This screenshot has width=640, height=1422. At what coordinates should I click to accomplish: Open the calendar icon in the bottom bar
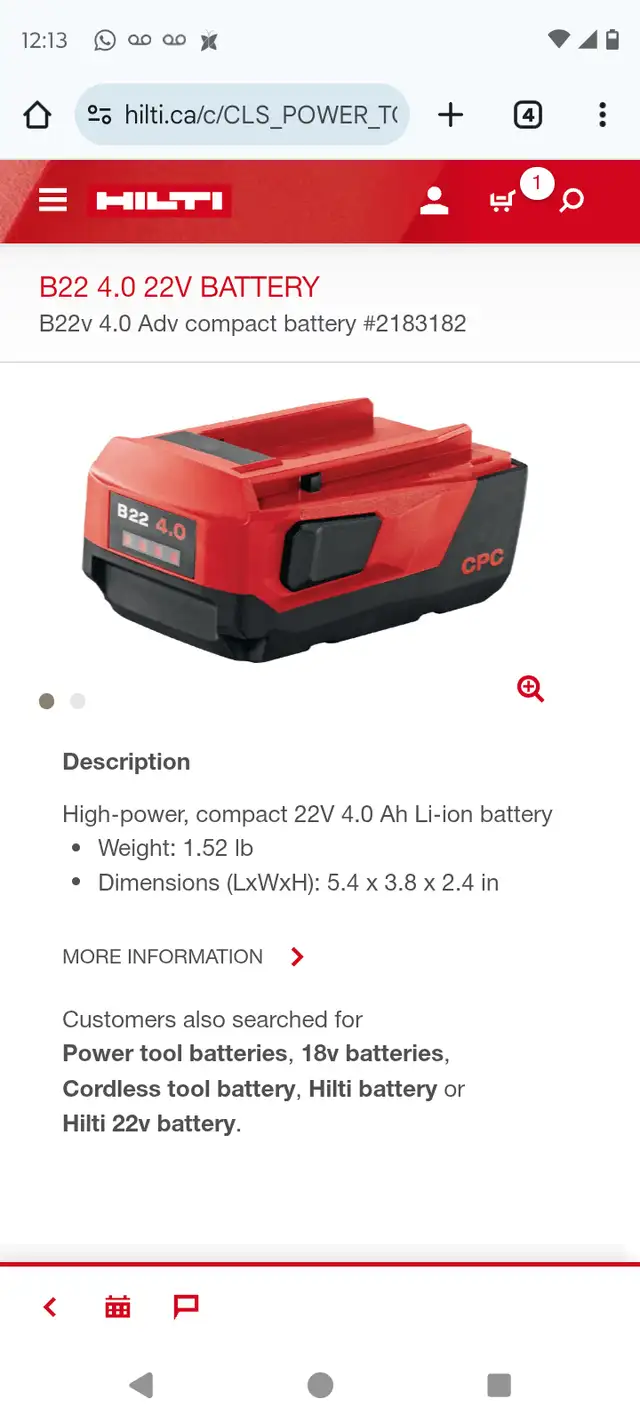(118, 1306)
